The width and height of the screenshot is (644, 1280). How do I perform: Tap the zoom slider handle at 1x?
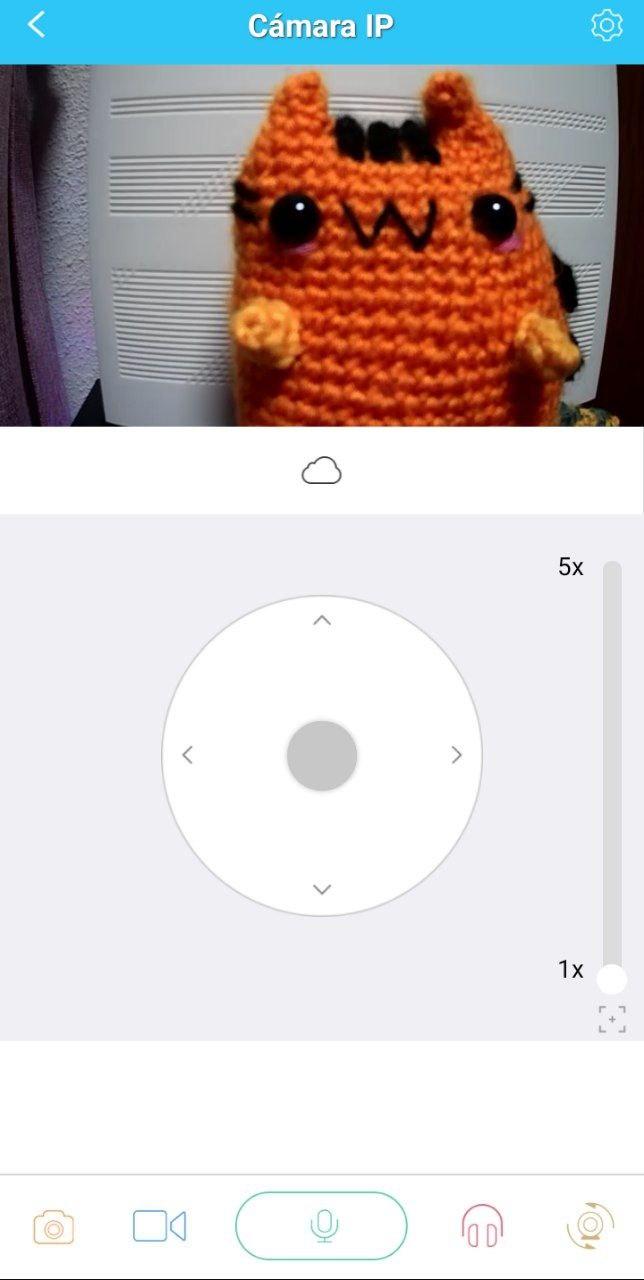coord(611,978)
